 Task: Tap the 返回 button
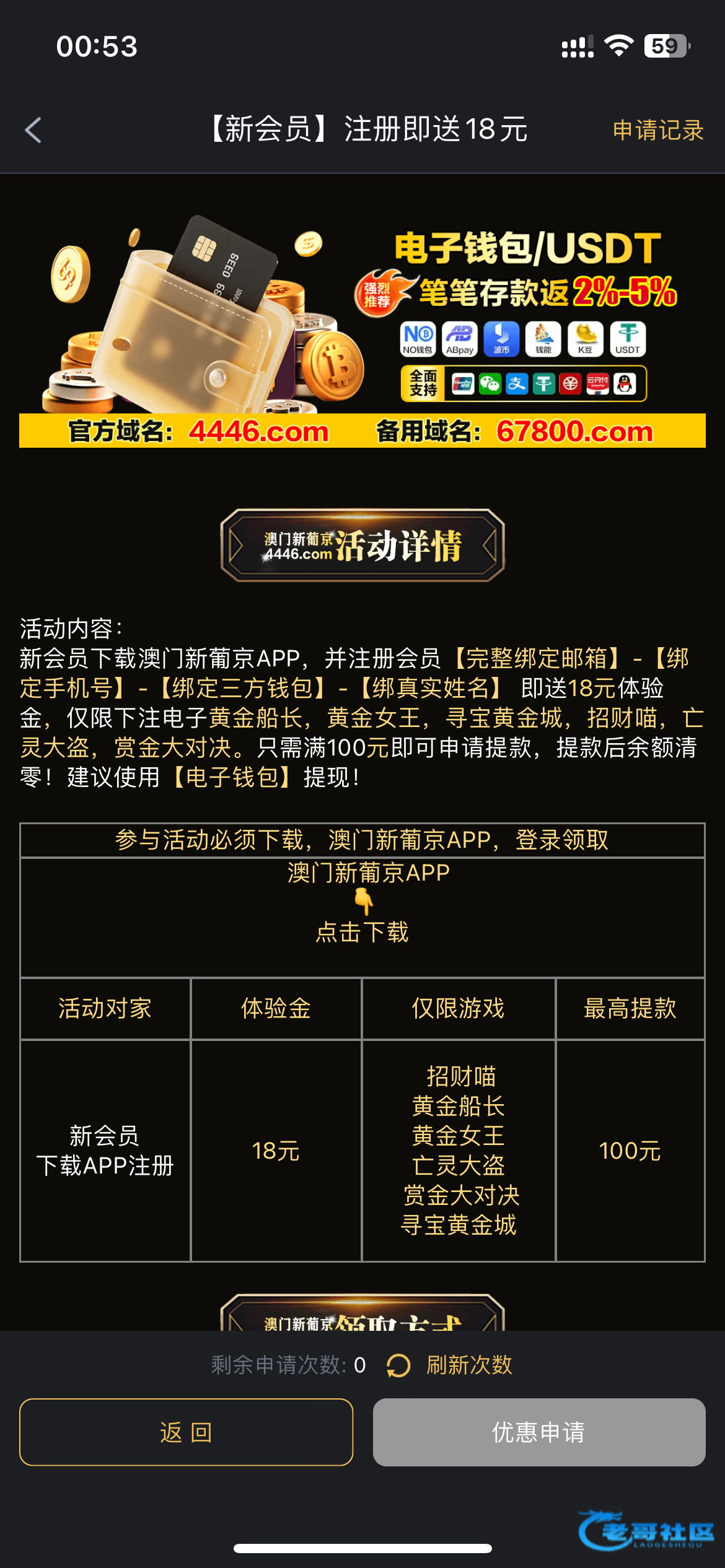[x=187, y=1432]
